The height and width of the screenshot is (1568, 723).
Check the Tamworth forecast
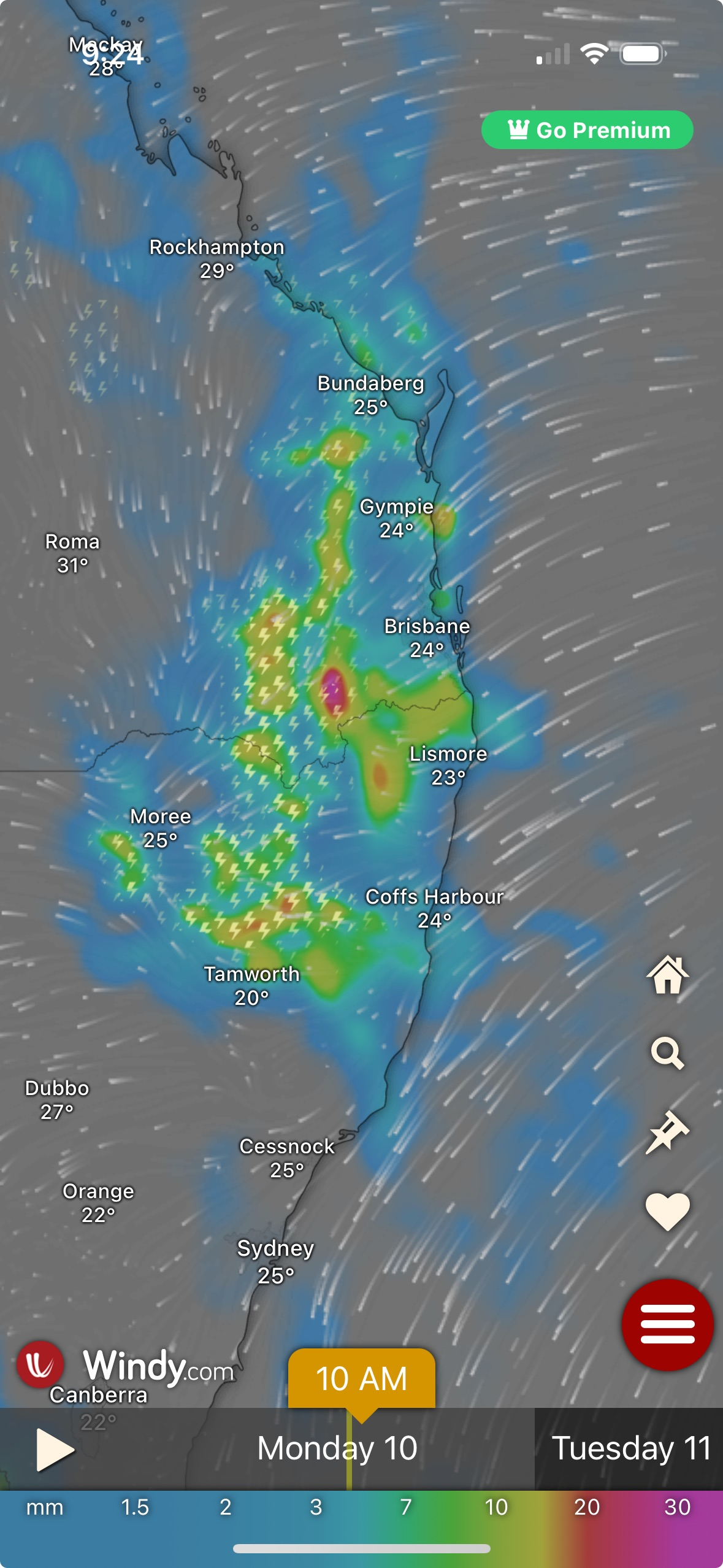pos(251,985)
